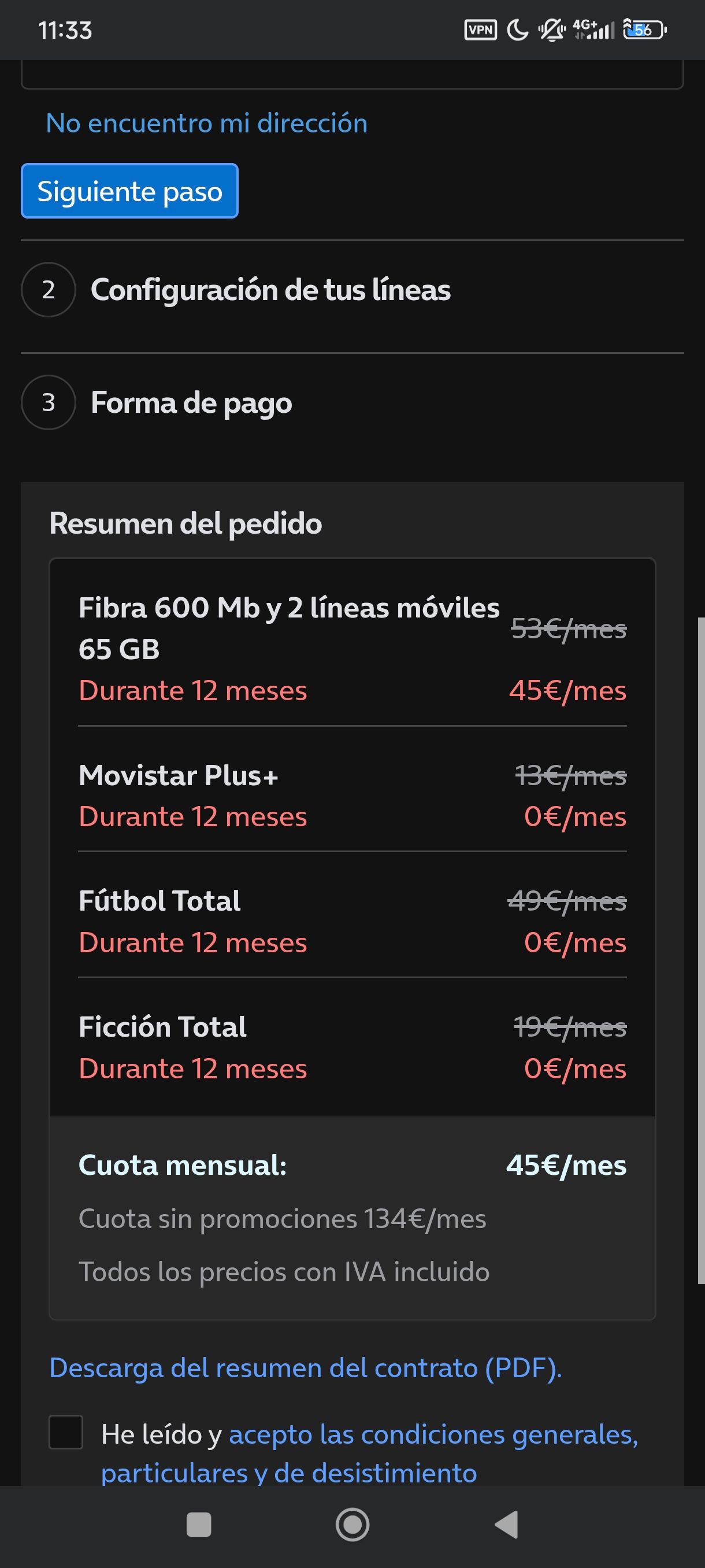The image size is (705, 1568).
Task: Continue with the 'Siguiente paso' button
Action: (x=129, y=191)
